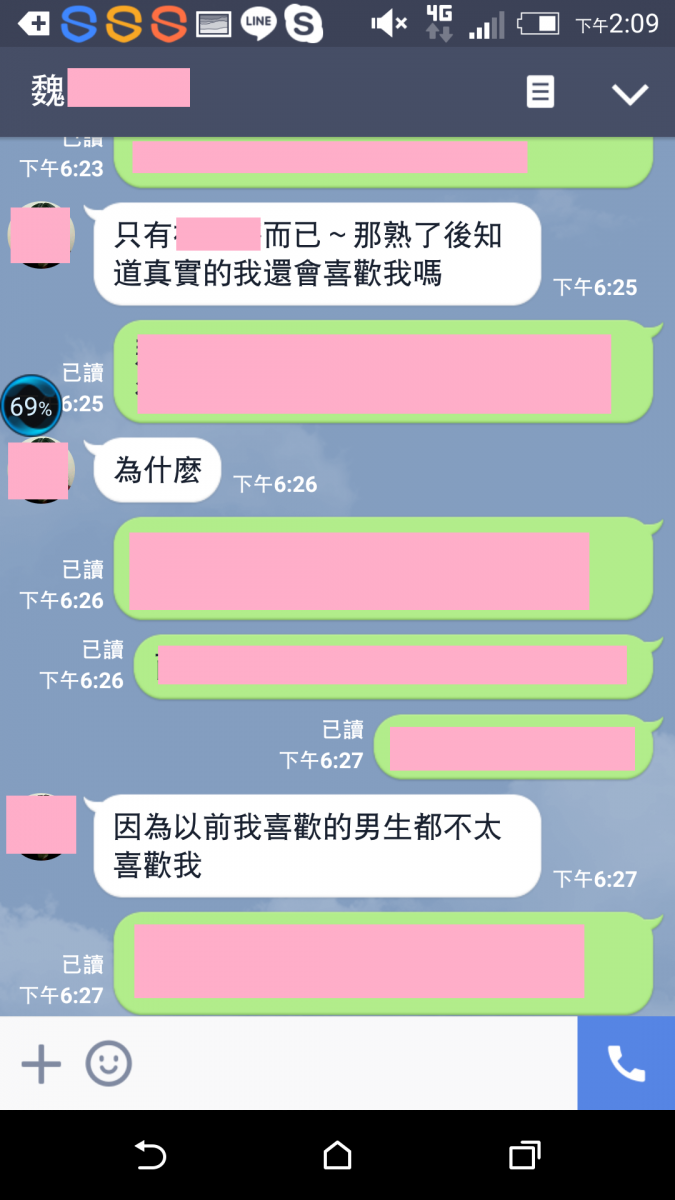Open the emoji sticker picker
This screenshot has width=675, height=1200.
(x=108, y=1064)
